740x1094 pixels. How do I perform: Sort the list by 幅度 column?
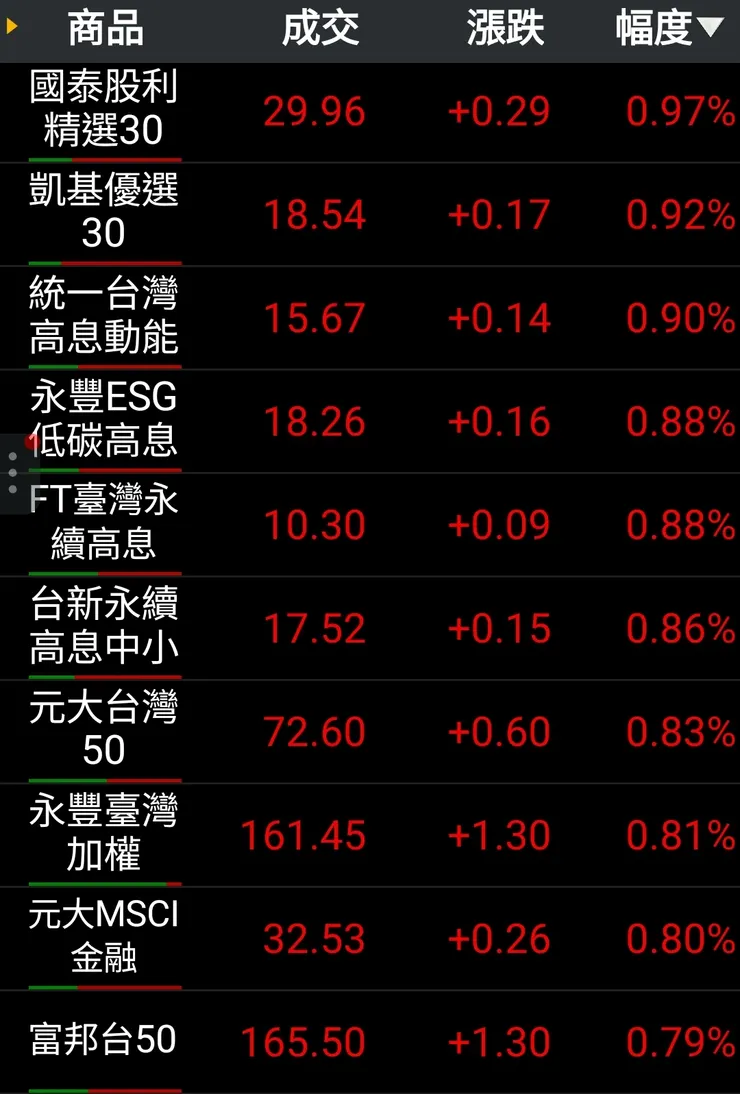[667, 29]
